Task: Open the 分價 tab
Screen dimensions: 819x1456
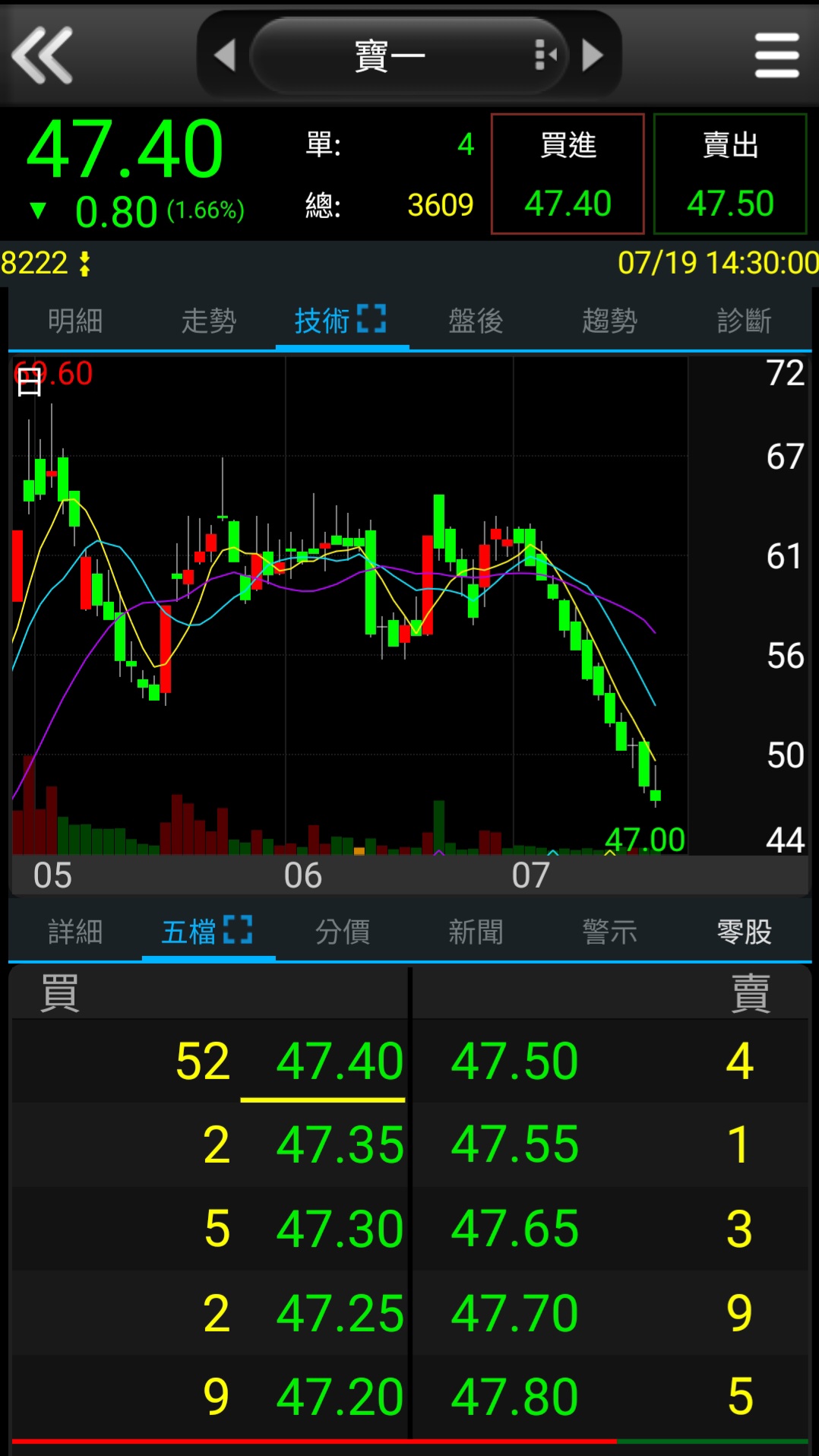Action: click(x=343, y=932)
